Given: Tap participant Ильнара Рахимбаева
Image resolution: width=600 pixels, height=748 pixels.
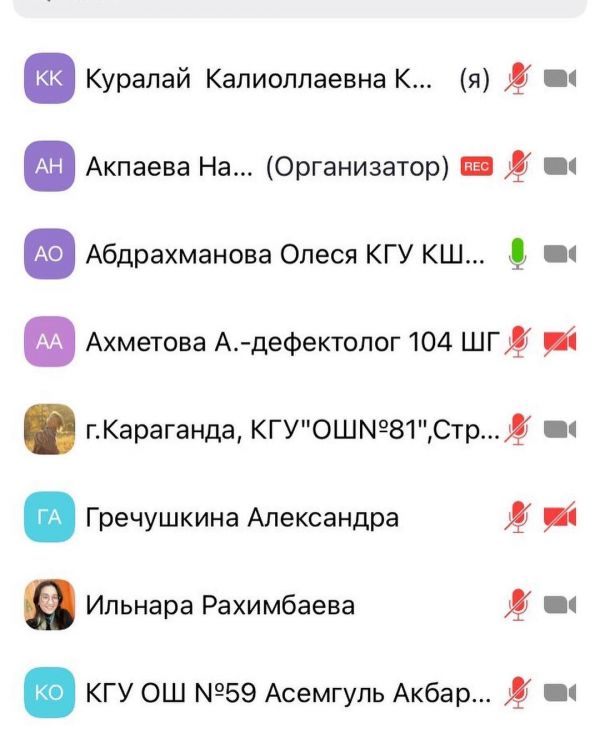Looking at the screenshot, I should click(x=220, y=606).
